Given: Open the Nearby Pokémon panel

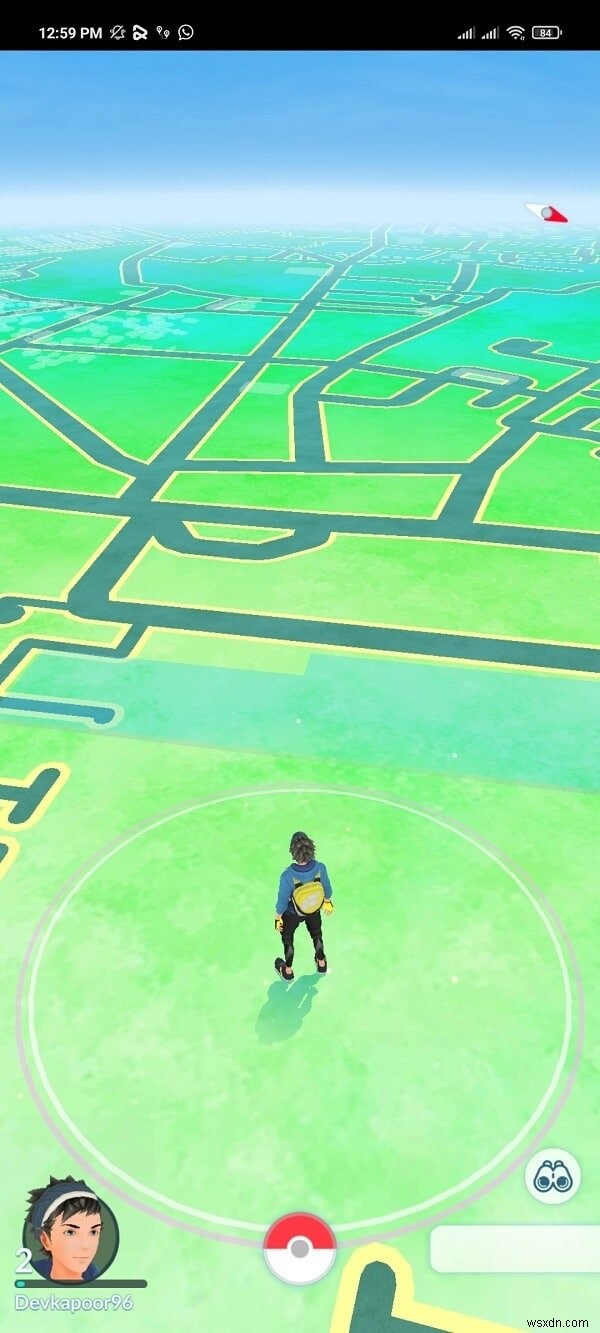Looking at the screenshot, I should 515,1248.
